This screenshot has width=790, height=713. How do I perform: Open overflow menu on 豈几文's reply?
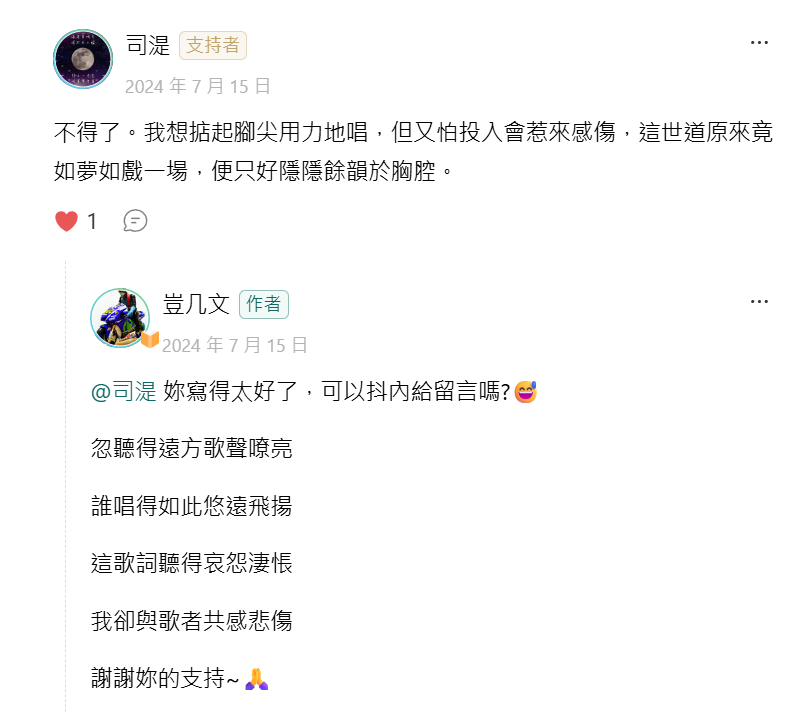(759, 302)
